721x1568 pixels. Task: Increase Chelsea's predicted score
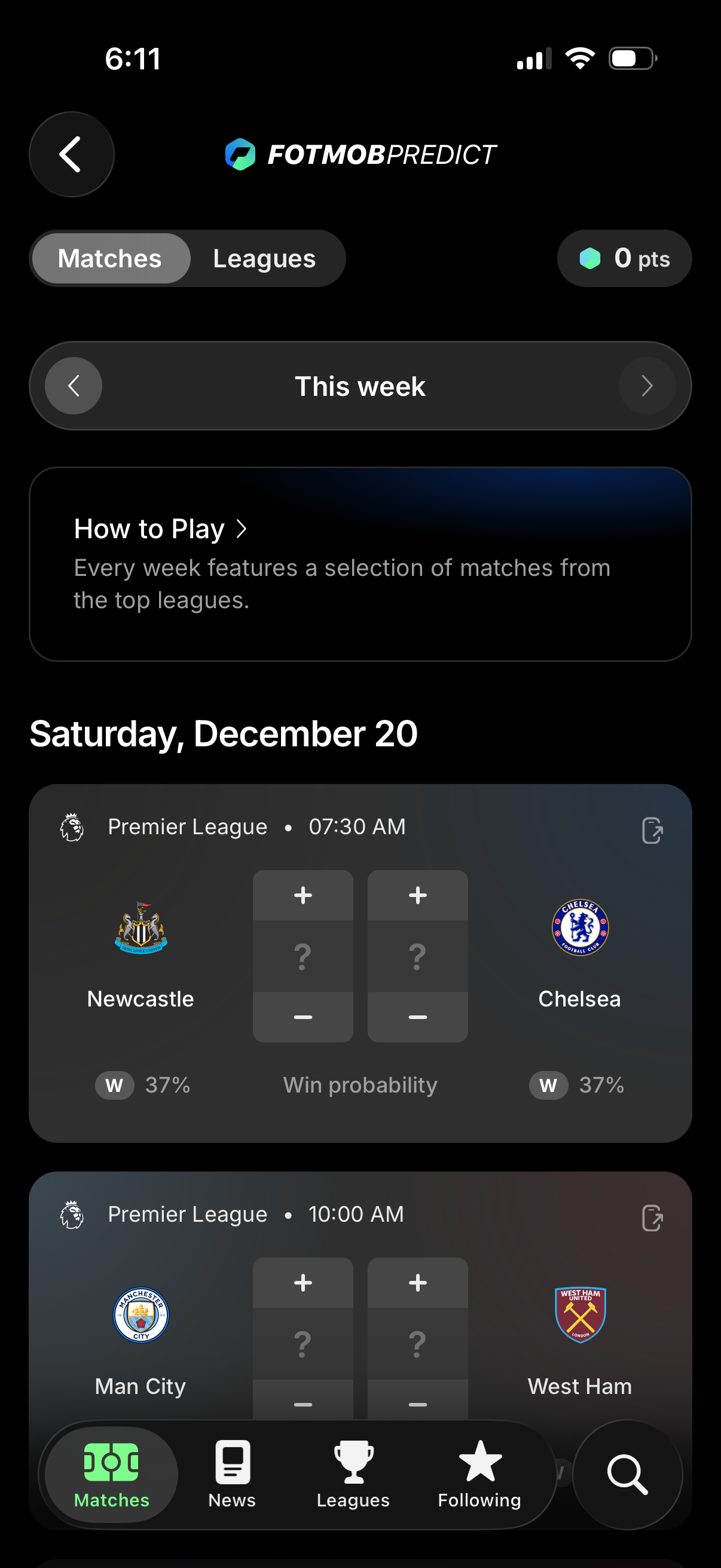coord(417,895)
